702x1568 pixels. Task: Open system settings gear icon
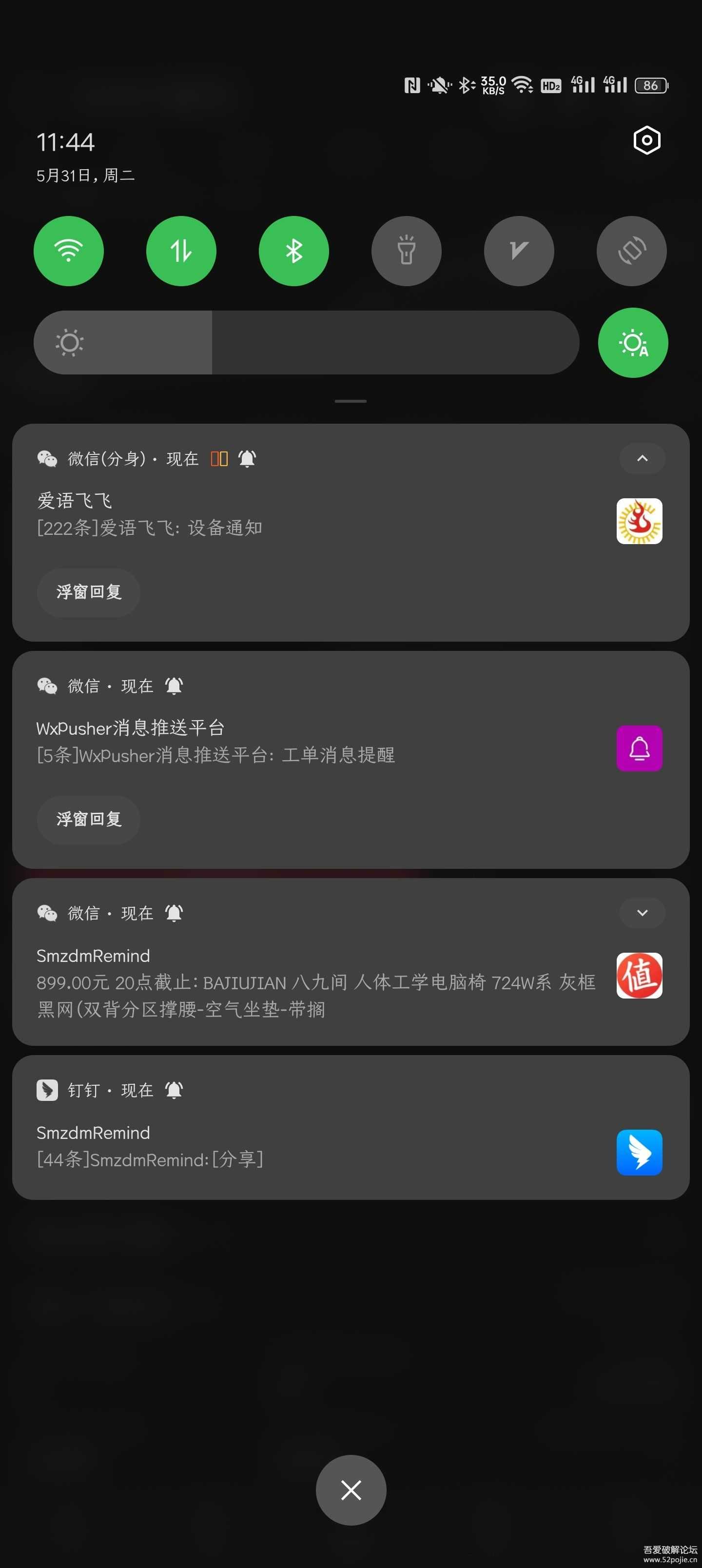tap(646, 140)
